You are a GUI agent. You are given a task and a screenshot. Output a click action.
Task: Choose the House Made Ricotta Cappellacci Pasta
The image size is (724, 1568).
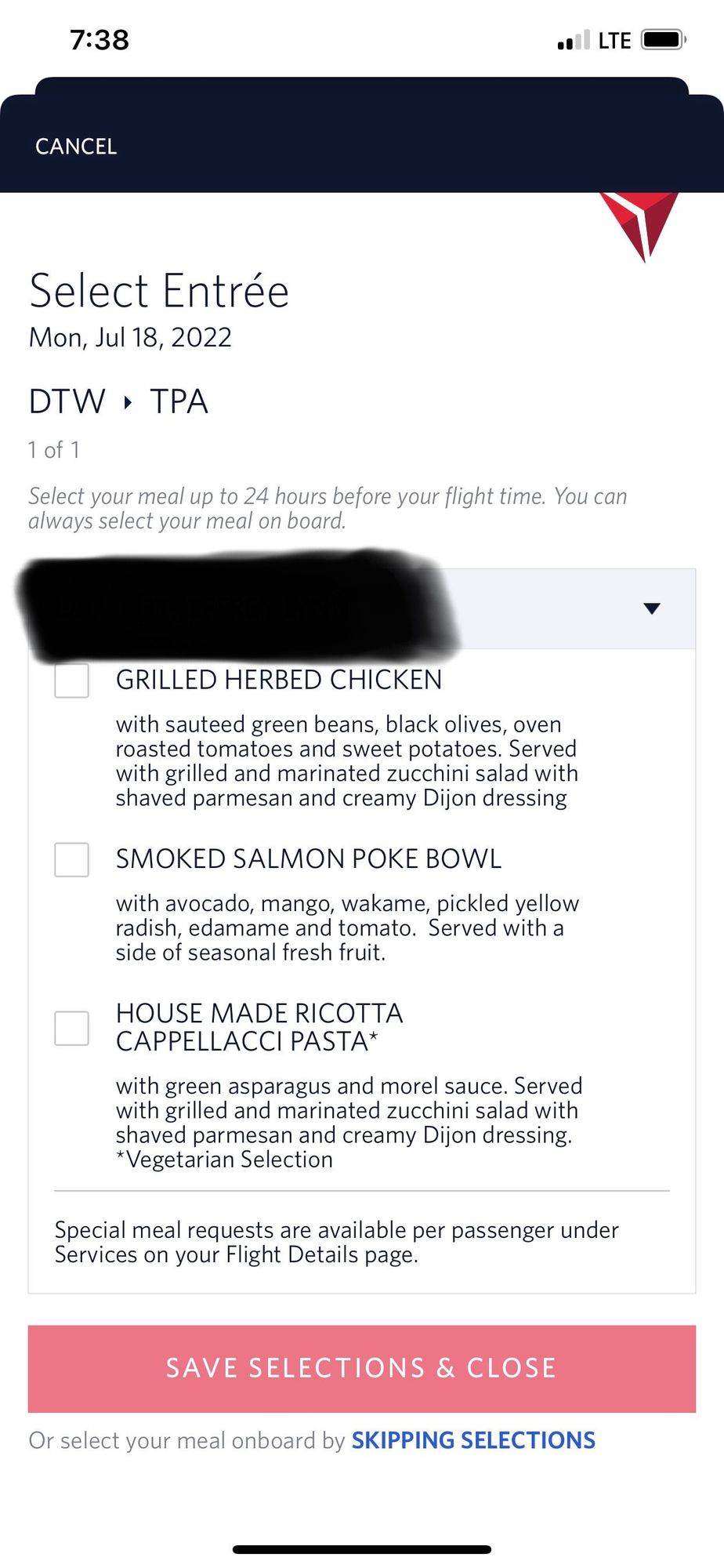71,1028
